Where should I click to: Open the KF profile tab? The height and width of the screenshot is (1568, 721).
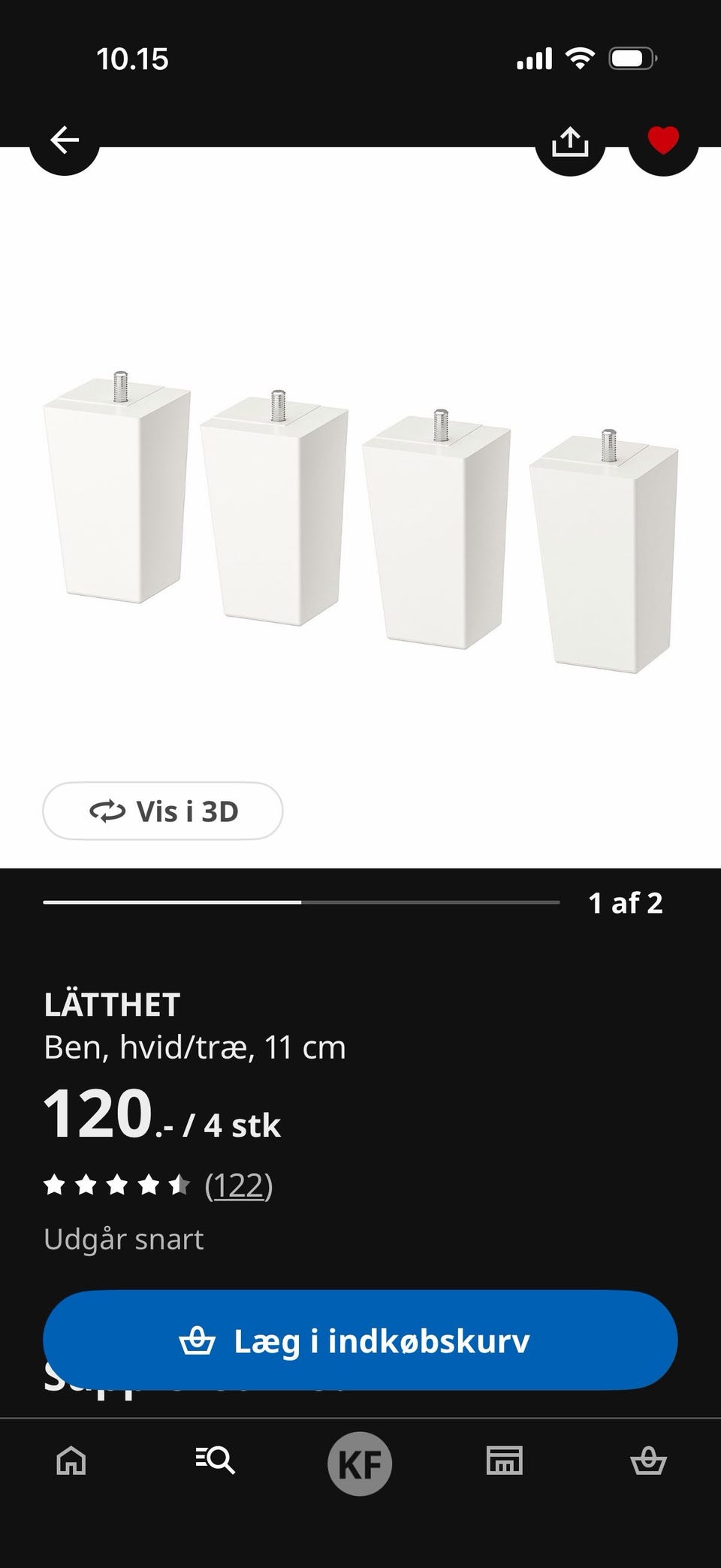pos(360,1461)
